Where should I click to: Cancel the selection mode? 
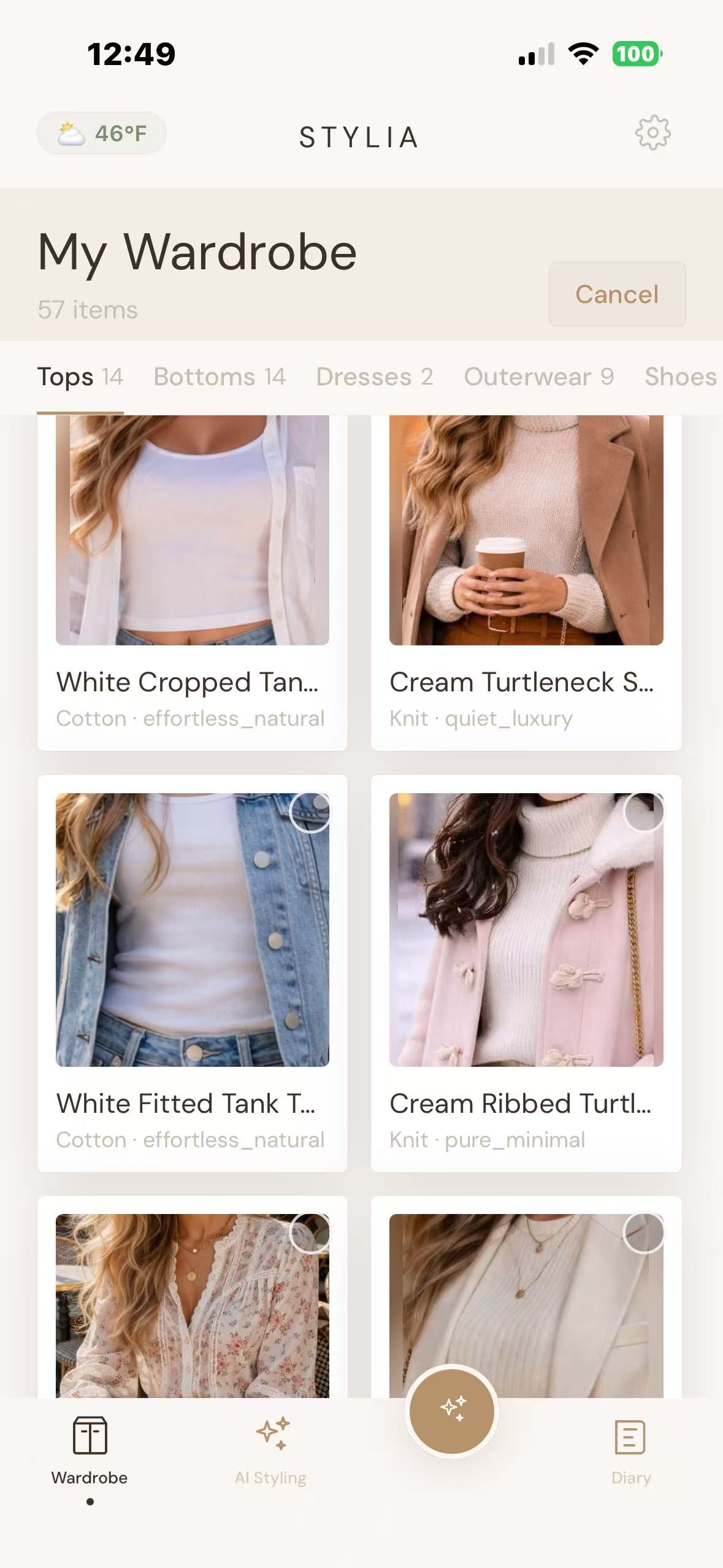coord(617,294)
